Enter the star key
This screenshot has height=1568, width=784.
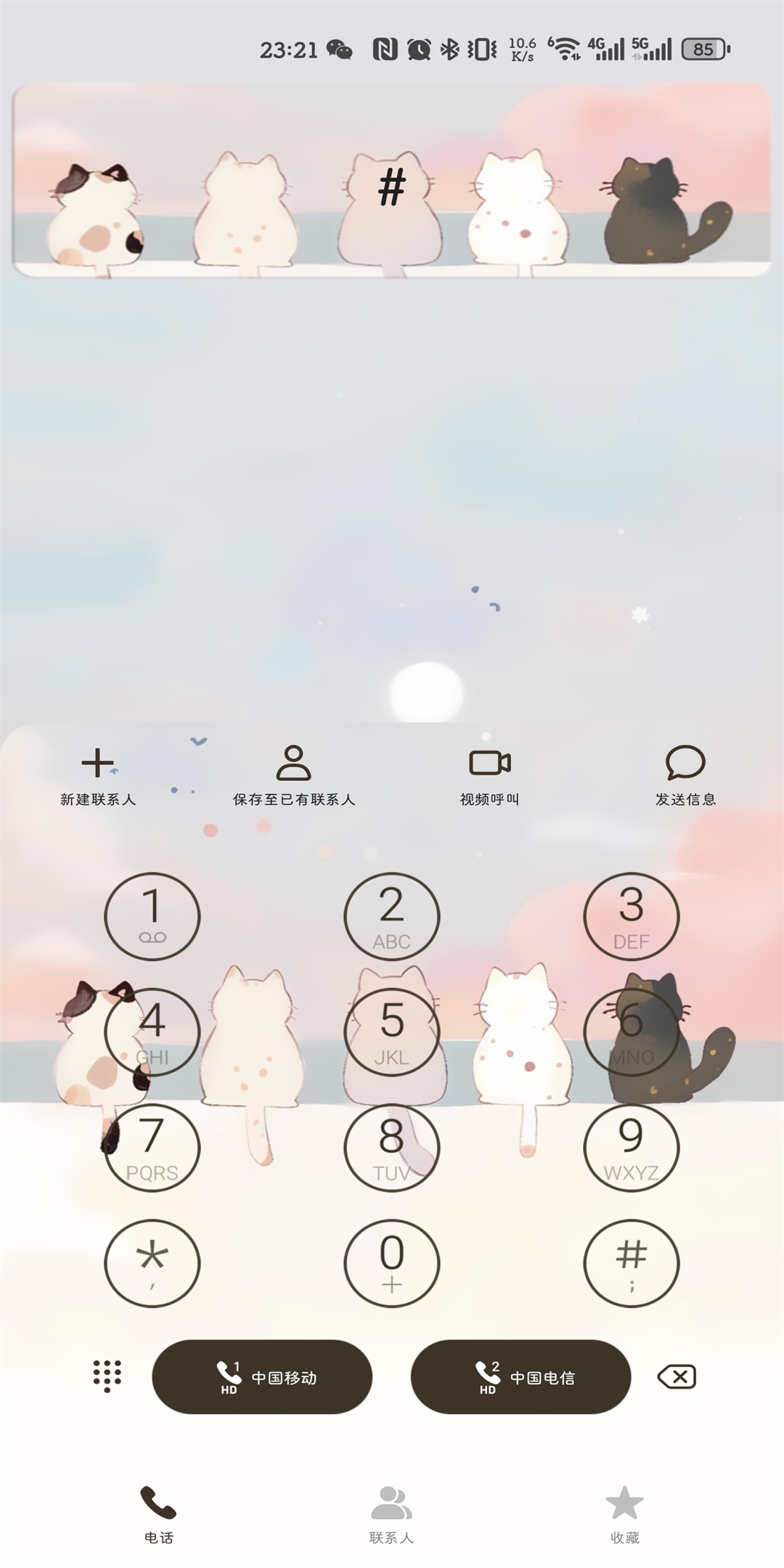[152, 1263]
